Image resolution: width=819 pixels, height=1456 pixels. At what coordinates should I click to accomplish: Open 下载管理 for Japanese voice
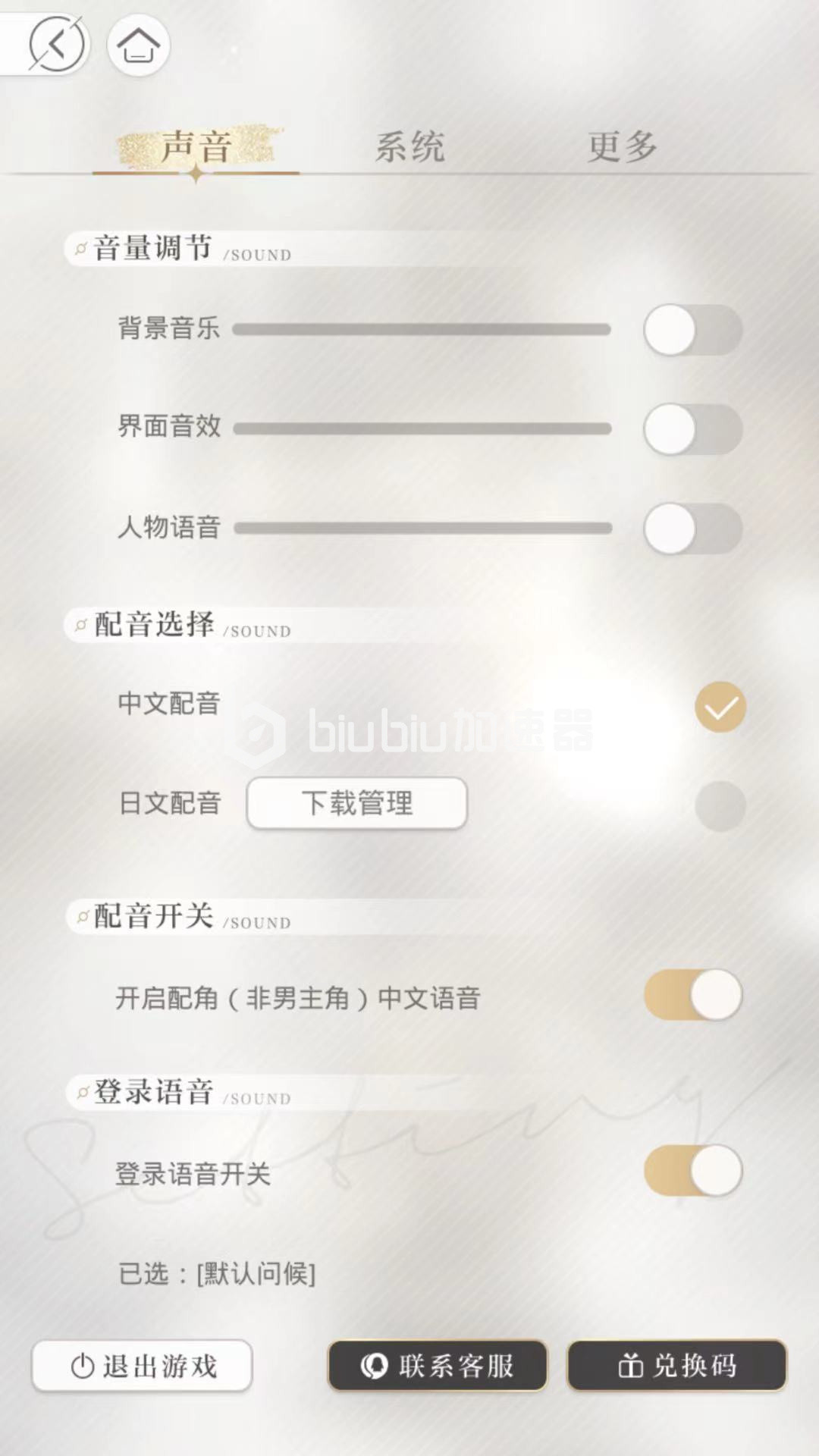[357, 803]
